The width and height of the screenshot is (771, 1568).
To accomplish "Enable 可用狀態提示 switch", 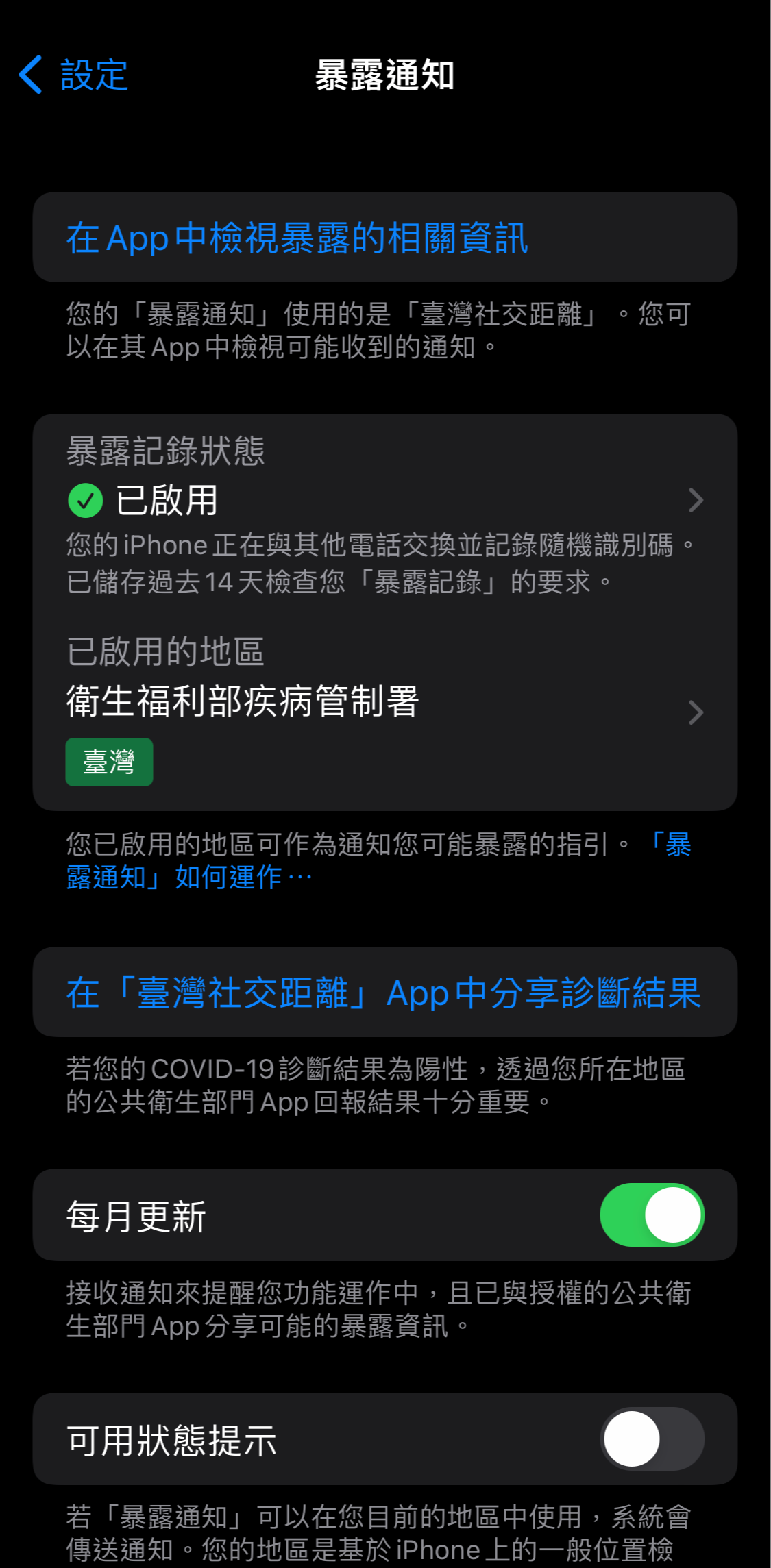I will 651,1439.
